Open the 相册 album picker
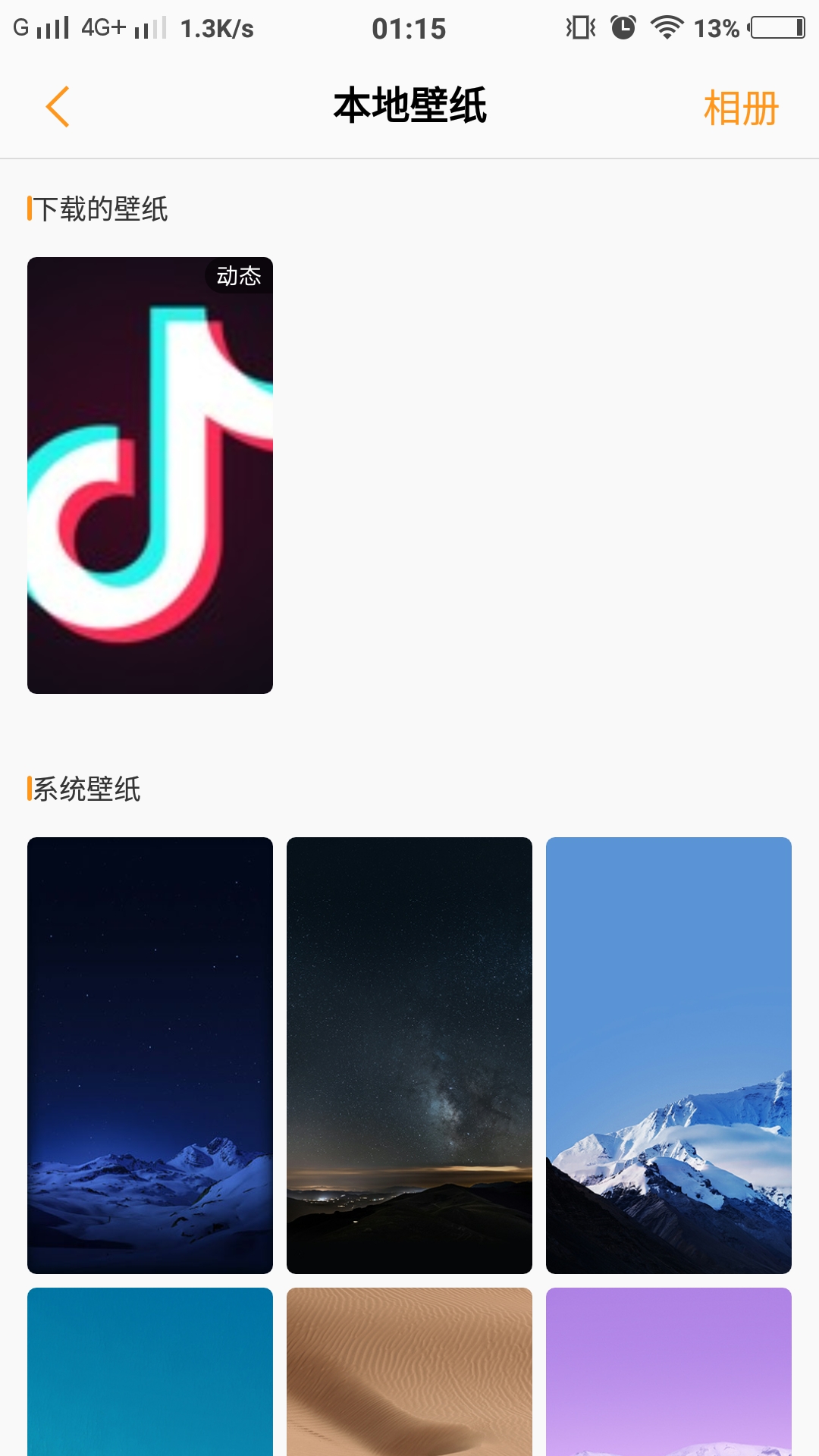The image size is (819, 1456). (x=742, y=107)
